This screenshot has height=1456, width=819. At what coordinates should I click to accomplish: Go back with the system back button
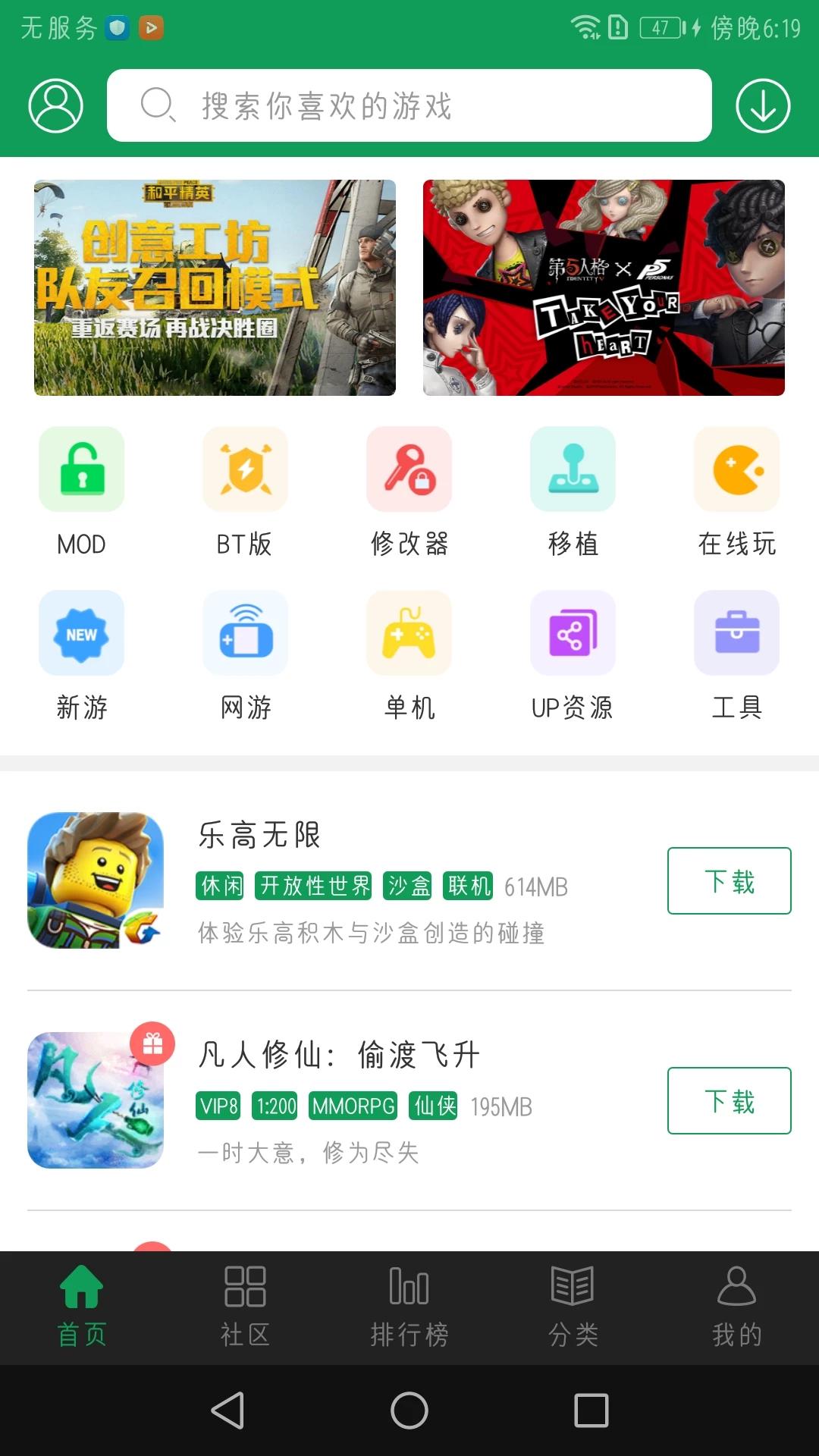pyautogui.click(x=227, y=1410)
